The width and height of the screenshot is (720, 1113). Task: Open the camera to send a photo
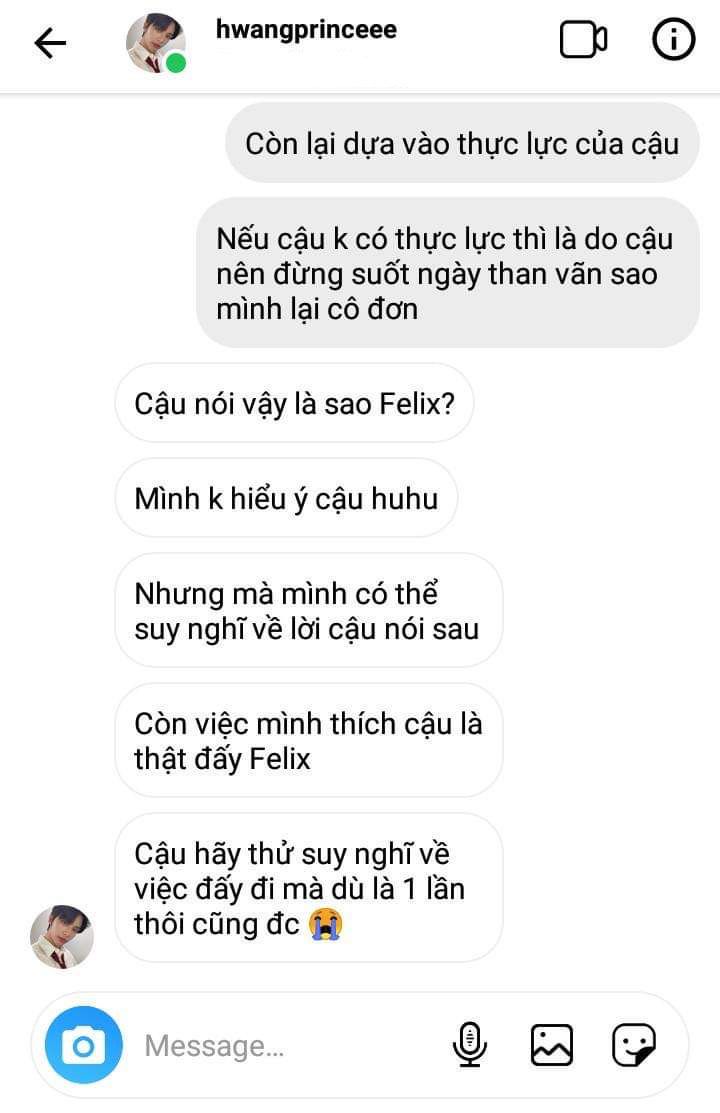84,1046
